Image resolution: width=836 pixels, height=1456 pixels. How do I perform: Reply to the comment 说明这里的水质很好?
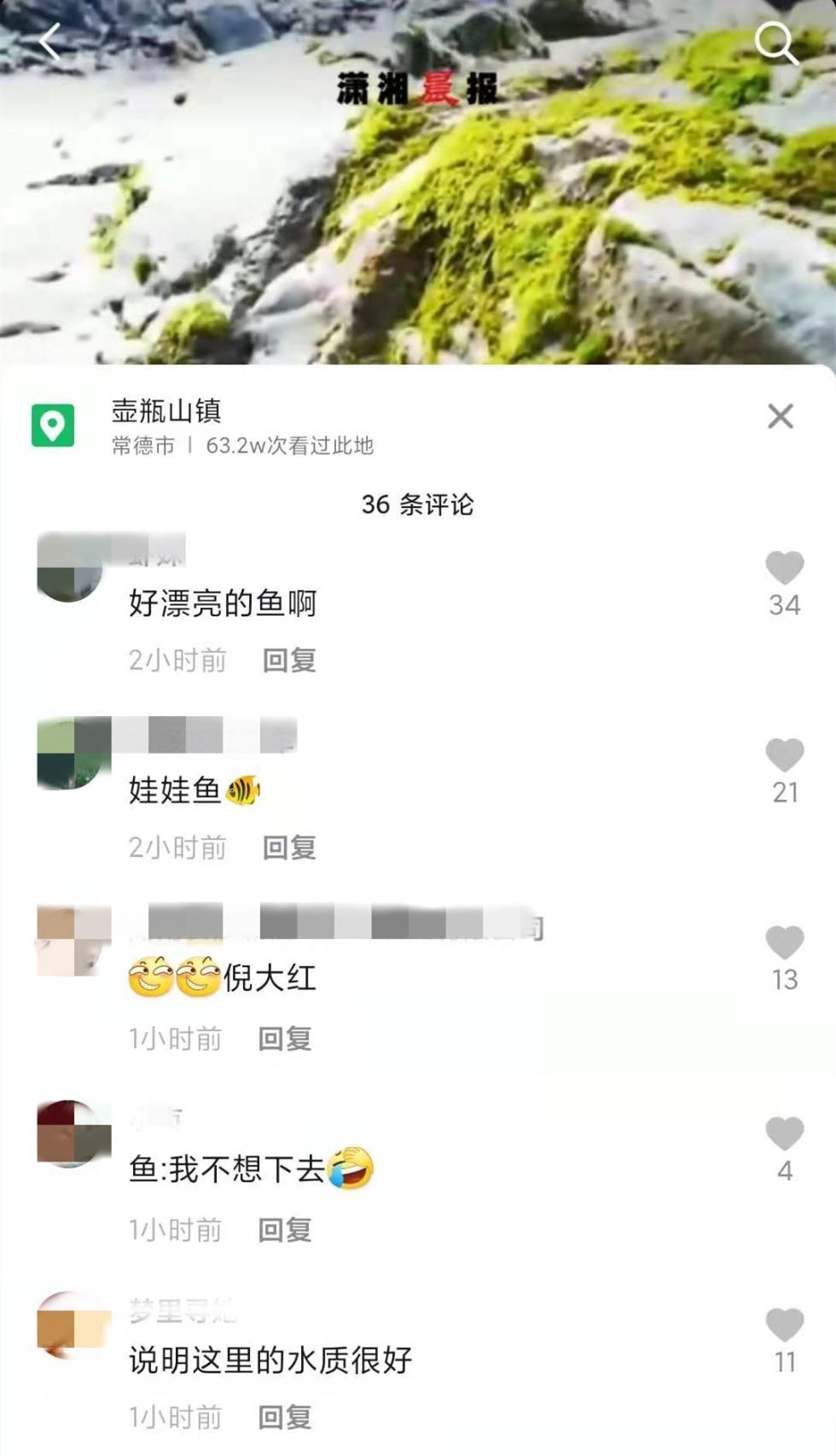285,1418
